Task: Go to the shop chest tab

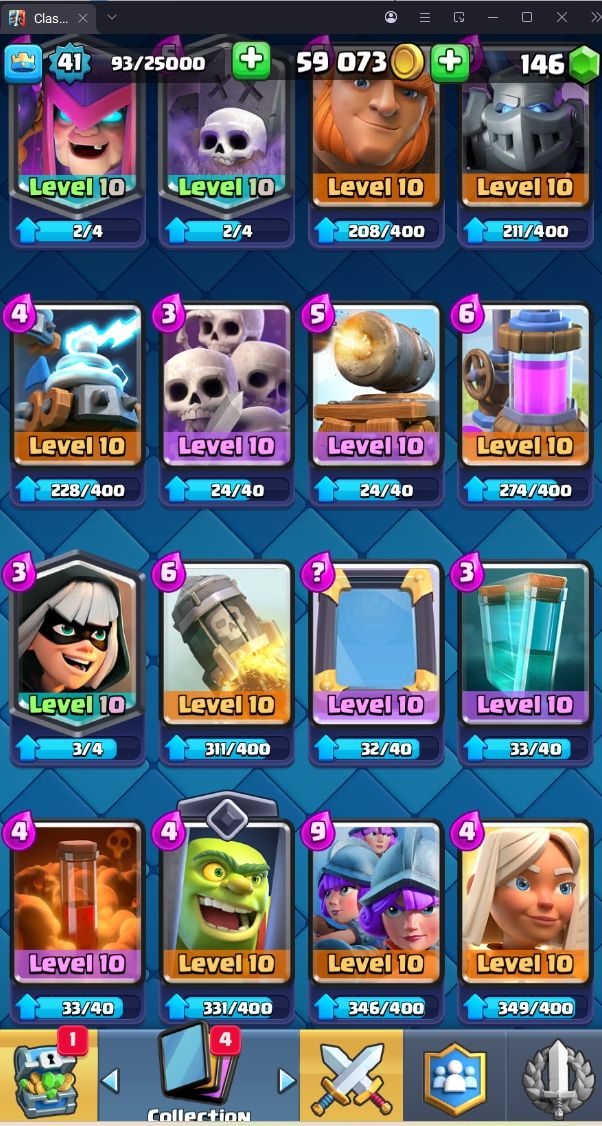Action: tap(47, 1077)
